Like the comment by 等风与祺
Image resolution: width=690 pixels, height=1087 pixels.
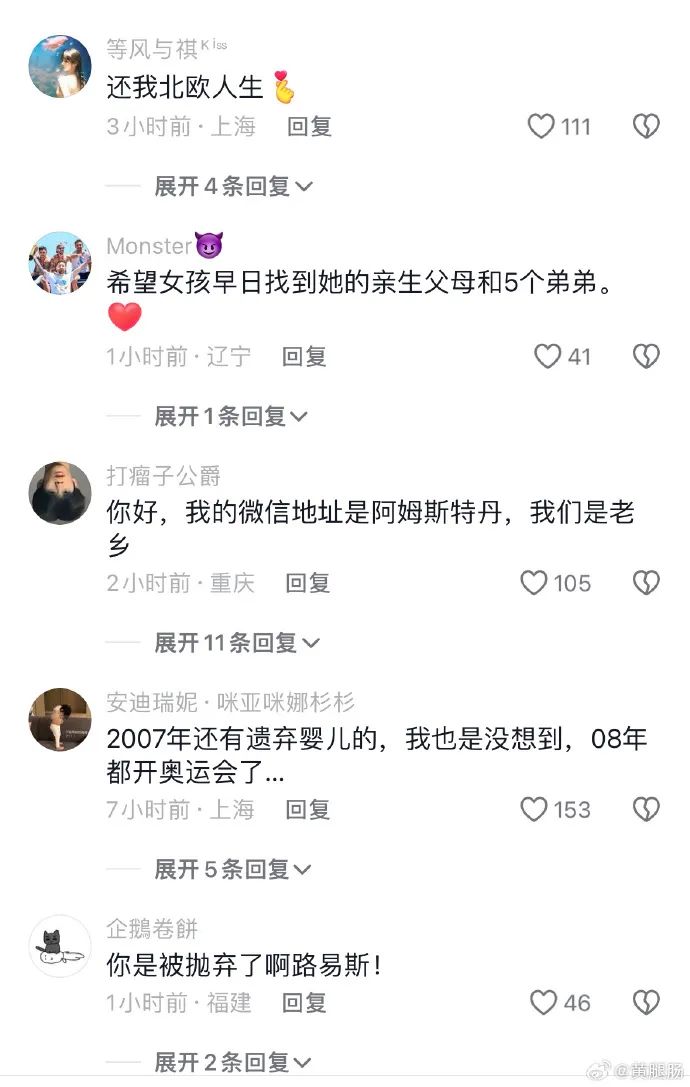541,127
